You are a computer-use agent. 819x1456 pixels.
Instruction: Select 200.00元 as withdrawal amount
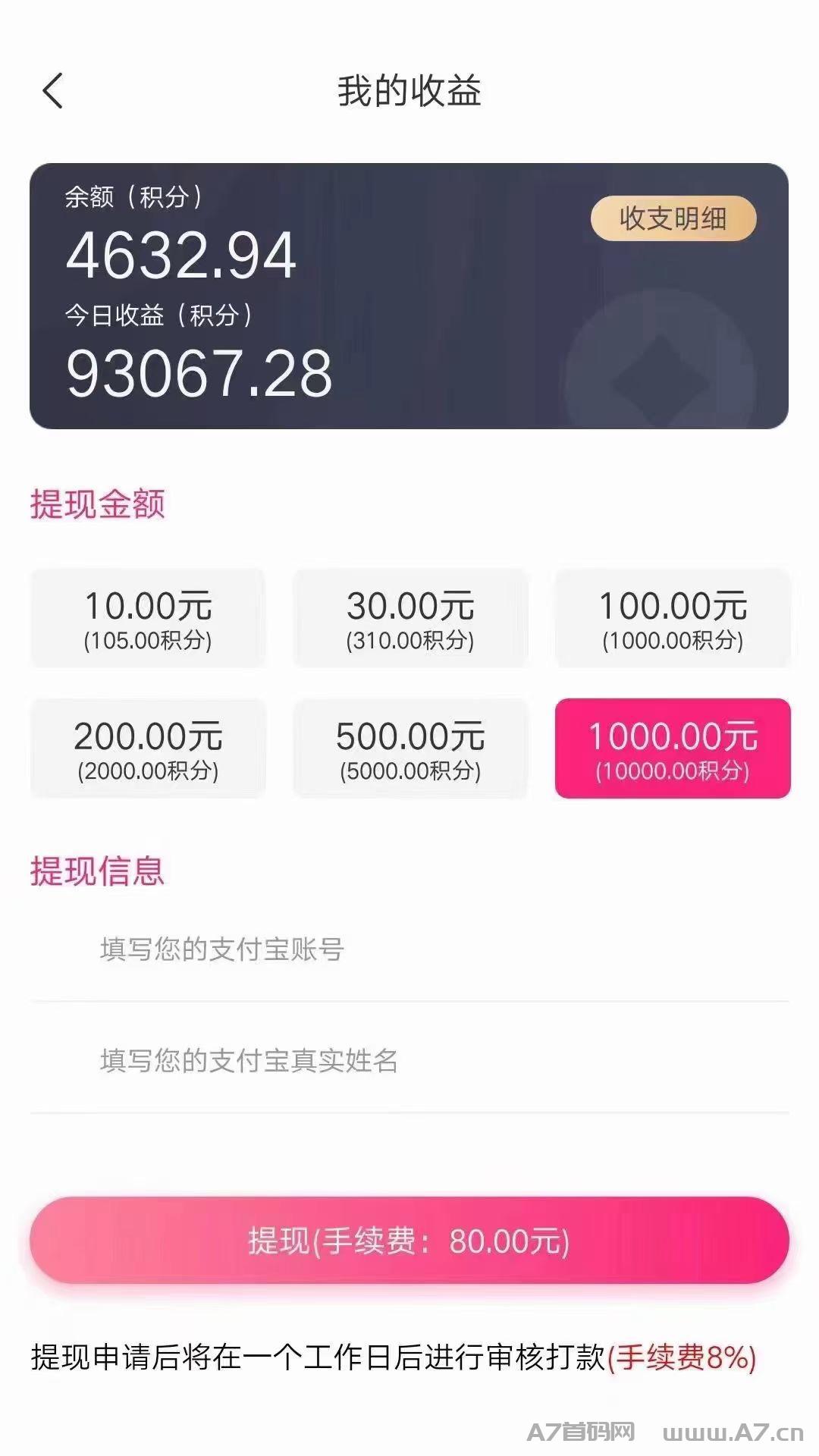pyautogui.click(x=148, y=748)
